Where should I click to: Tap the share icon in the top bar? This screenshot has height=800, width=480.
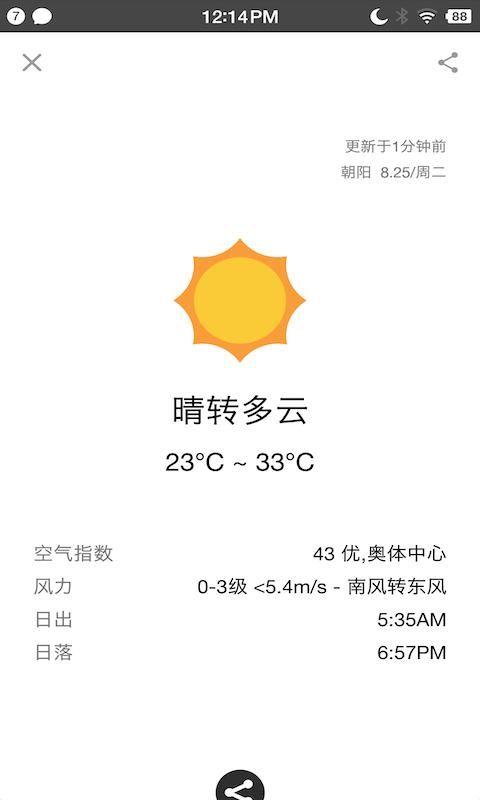coord(448,63)
